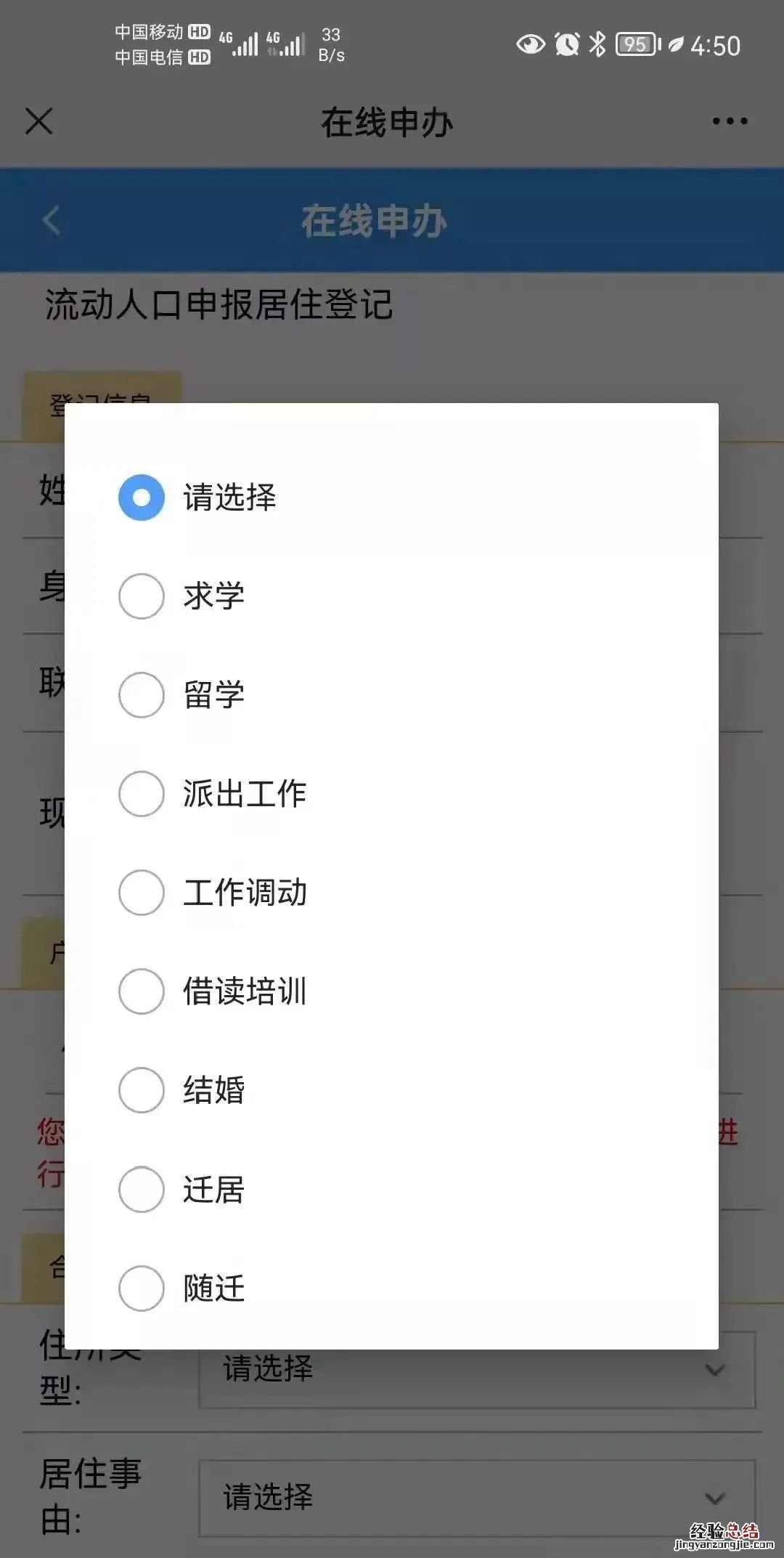Choose 结婚 as the reason

pyautogui.click(x=142, y=1090)
